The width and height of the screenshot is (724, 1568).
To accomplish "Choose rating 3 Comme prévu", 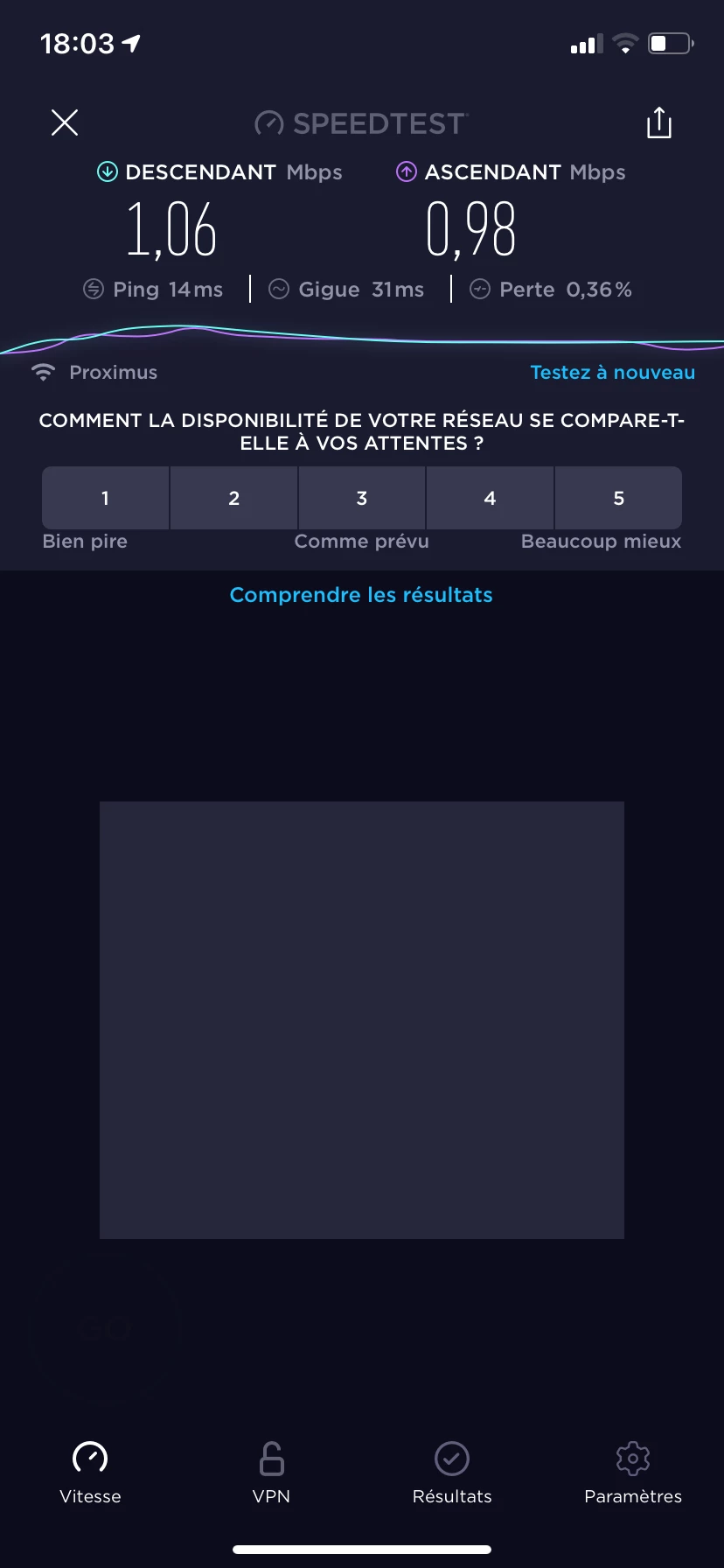I will [362, 498].
